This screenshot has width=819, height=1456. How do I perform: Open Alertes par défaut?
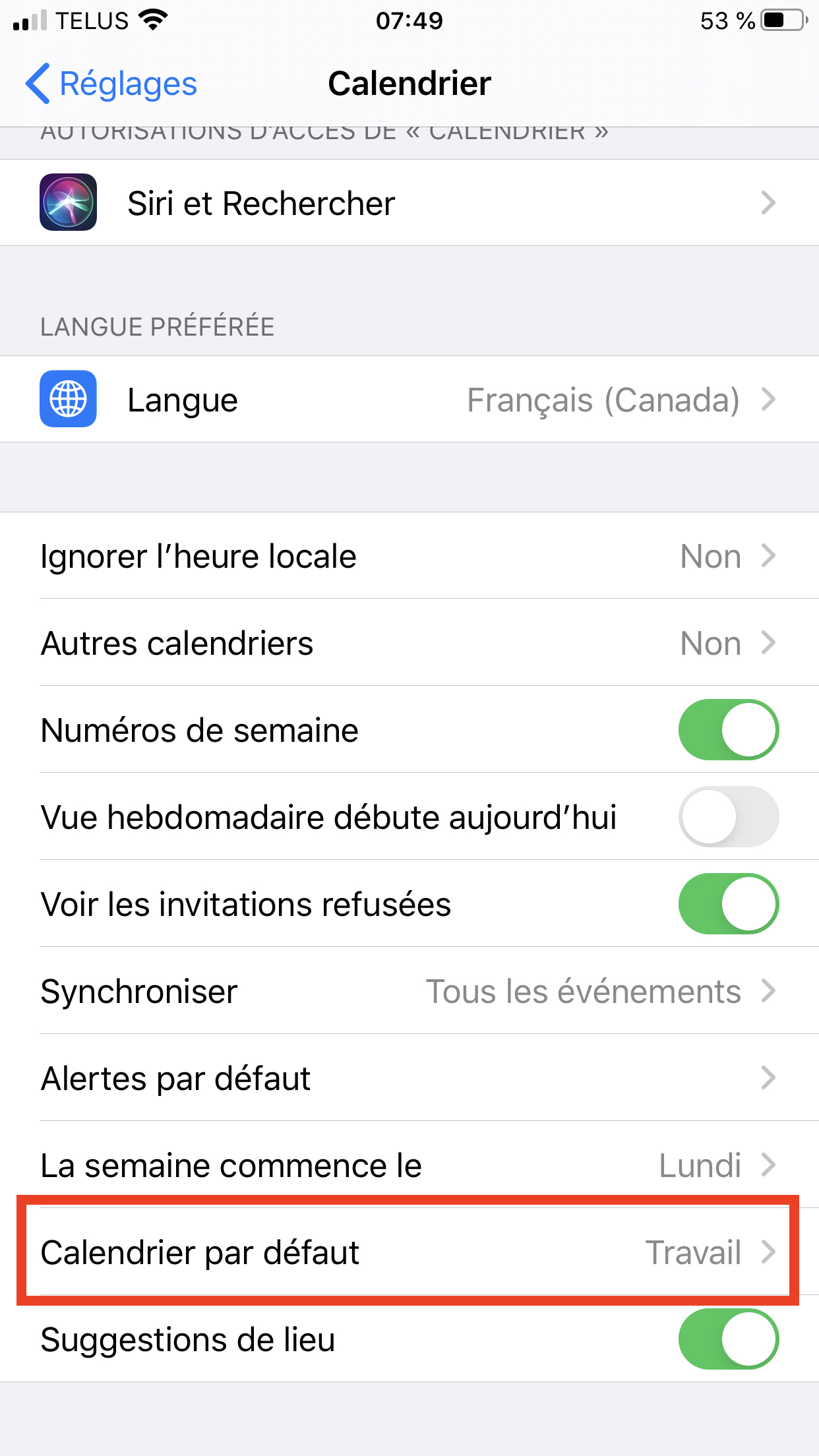409,1079
